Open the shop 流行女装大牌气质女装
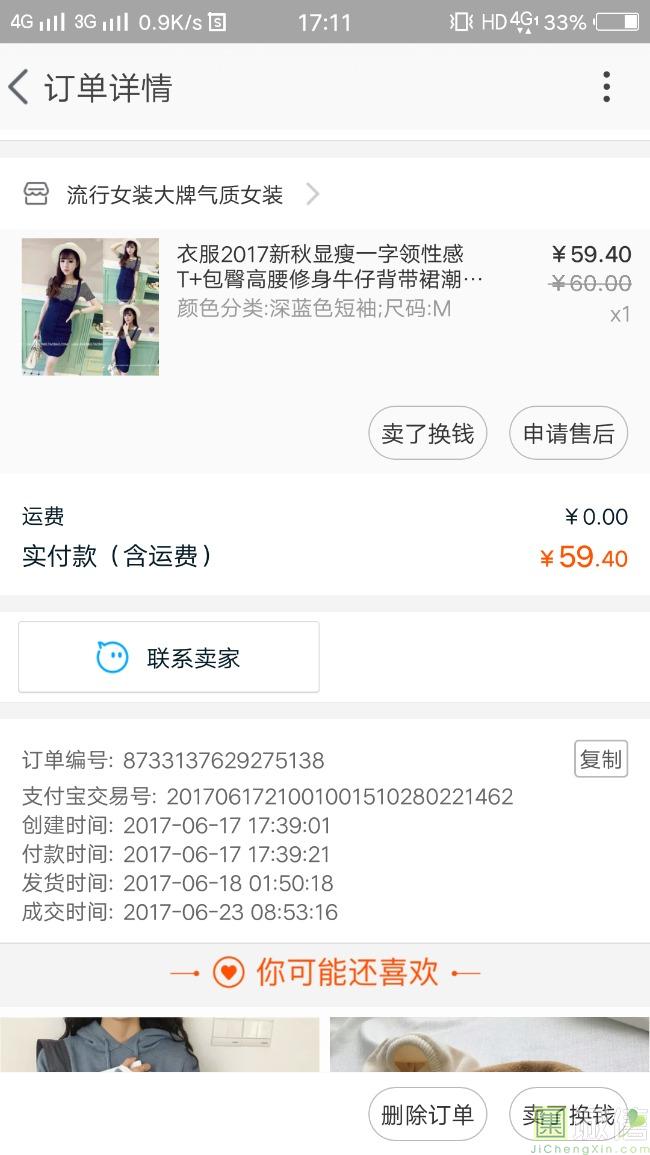The image size is (650, 1155). (175, 194)
